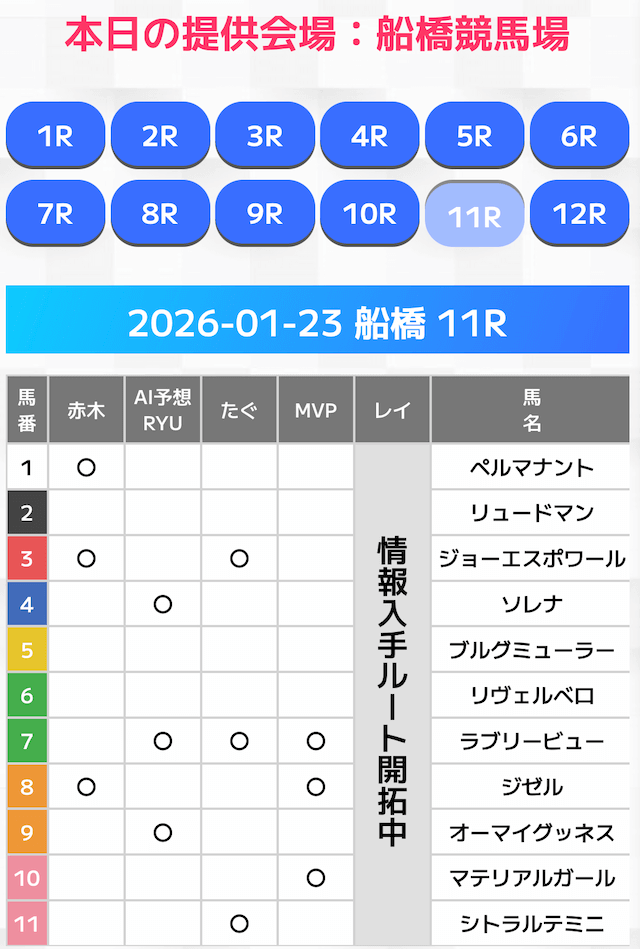
Task: Show the 4R race table
Action: pyautogui.click(x=370, y=135)
